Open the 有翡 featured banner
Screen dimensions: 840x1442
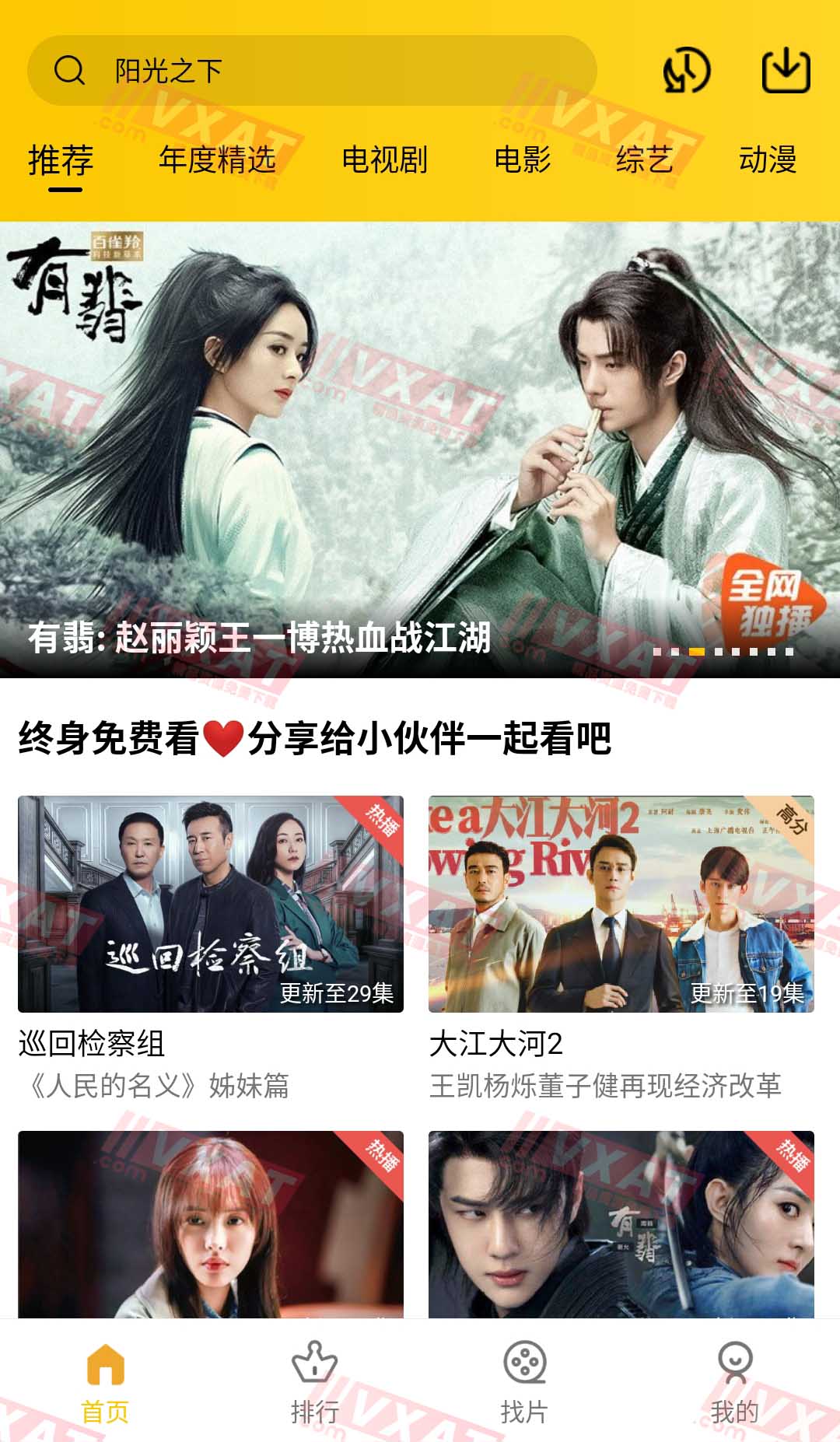(420, 450)
